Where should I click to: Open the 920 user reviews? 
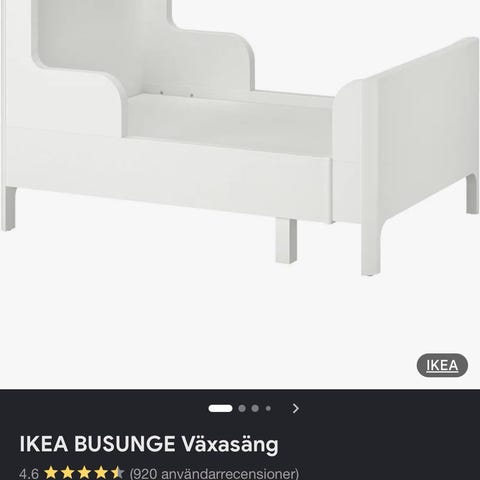click(214, 474)
